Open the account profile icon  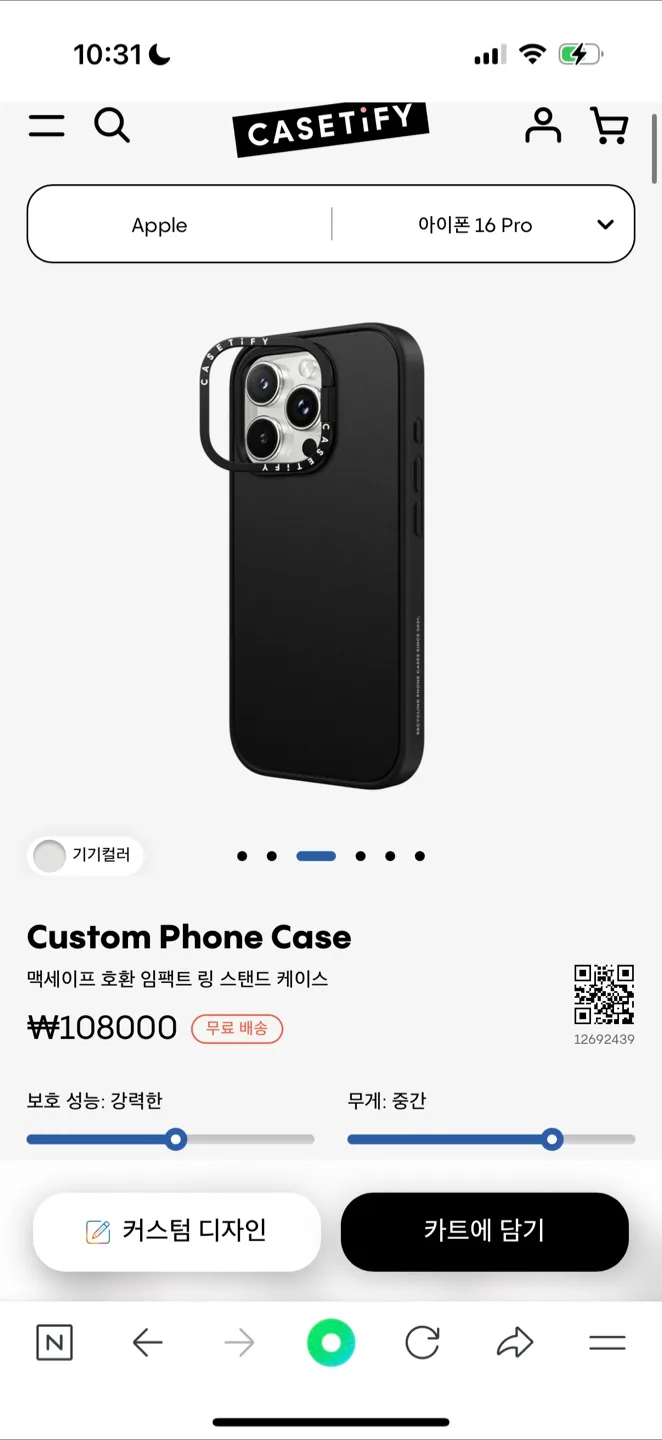tap(543, 126)
